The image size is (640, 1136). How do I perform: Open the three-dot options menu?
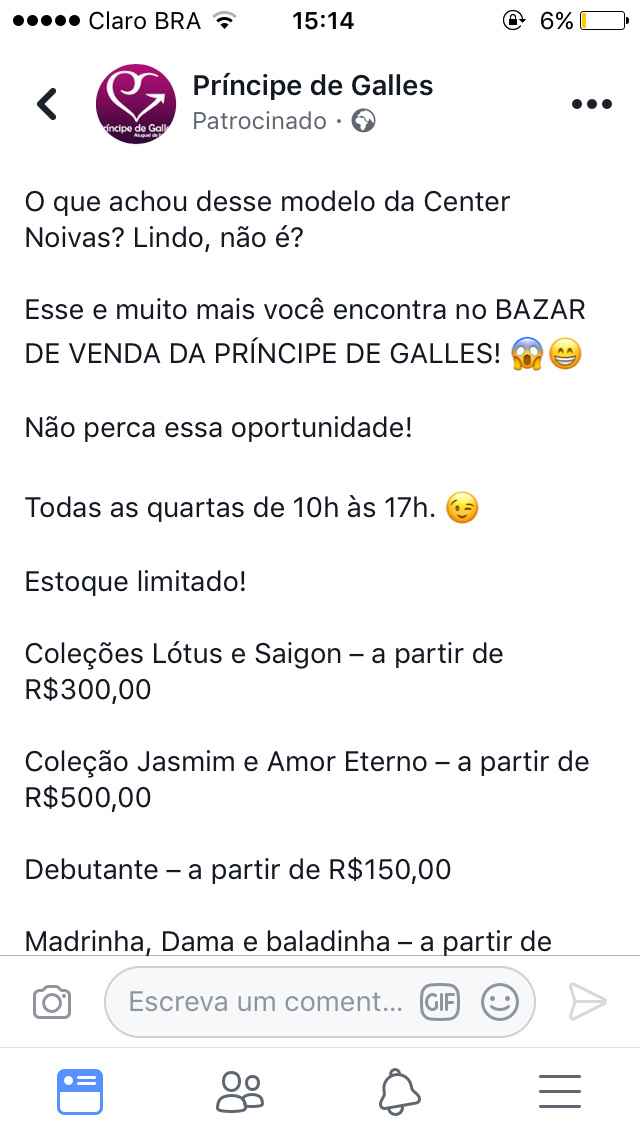pyautogui.click(x=591, y=104)
